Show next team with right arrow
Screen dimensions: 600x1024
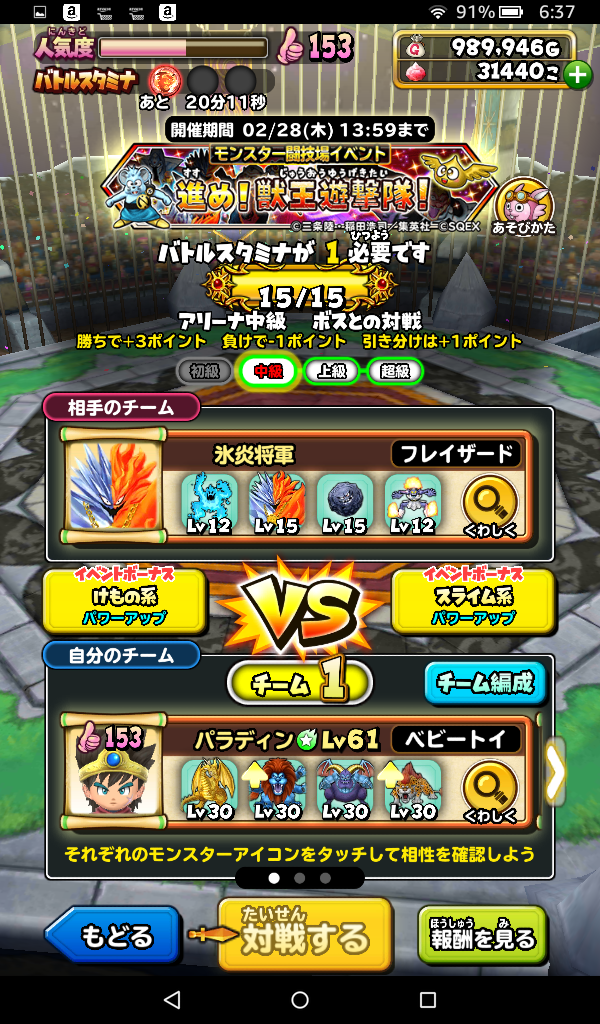point(554,771)
